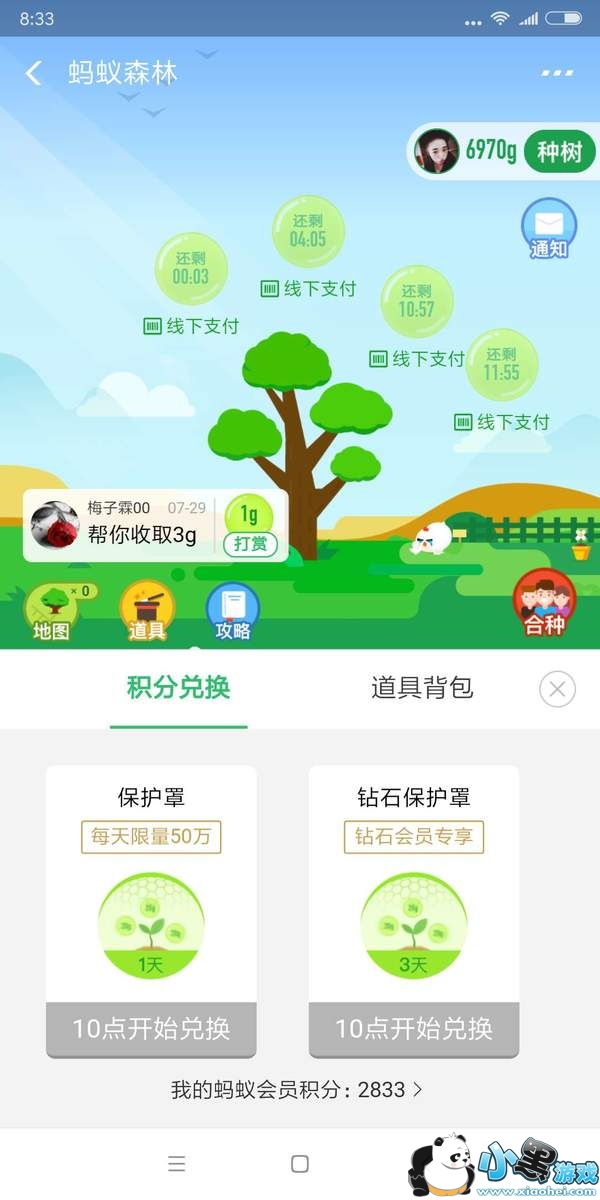Open 我的蚂蚁会员积分 details

pyautogui.click(x=298, y=1089)
